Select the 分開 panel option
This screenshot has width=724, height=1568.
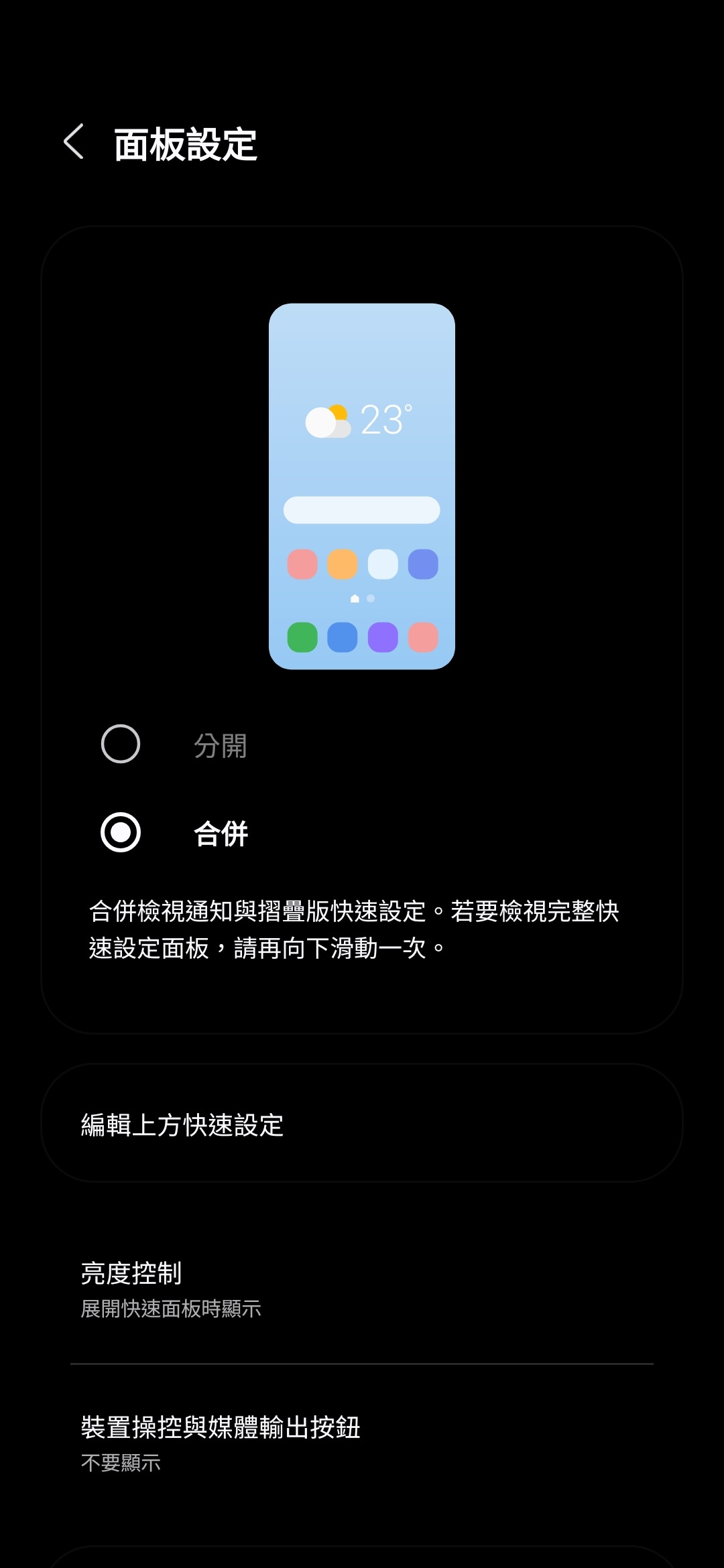pos(121,744)
